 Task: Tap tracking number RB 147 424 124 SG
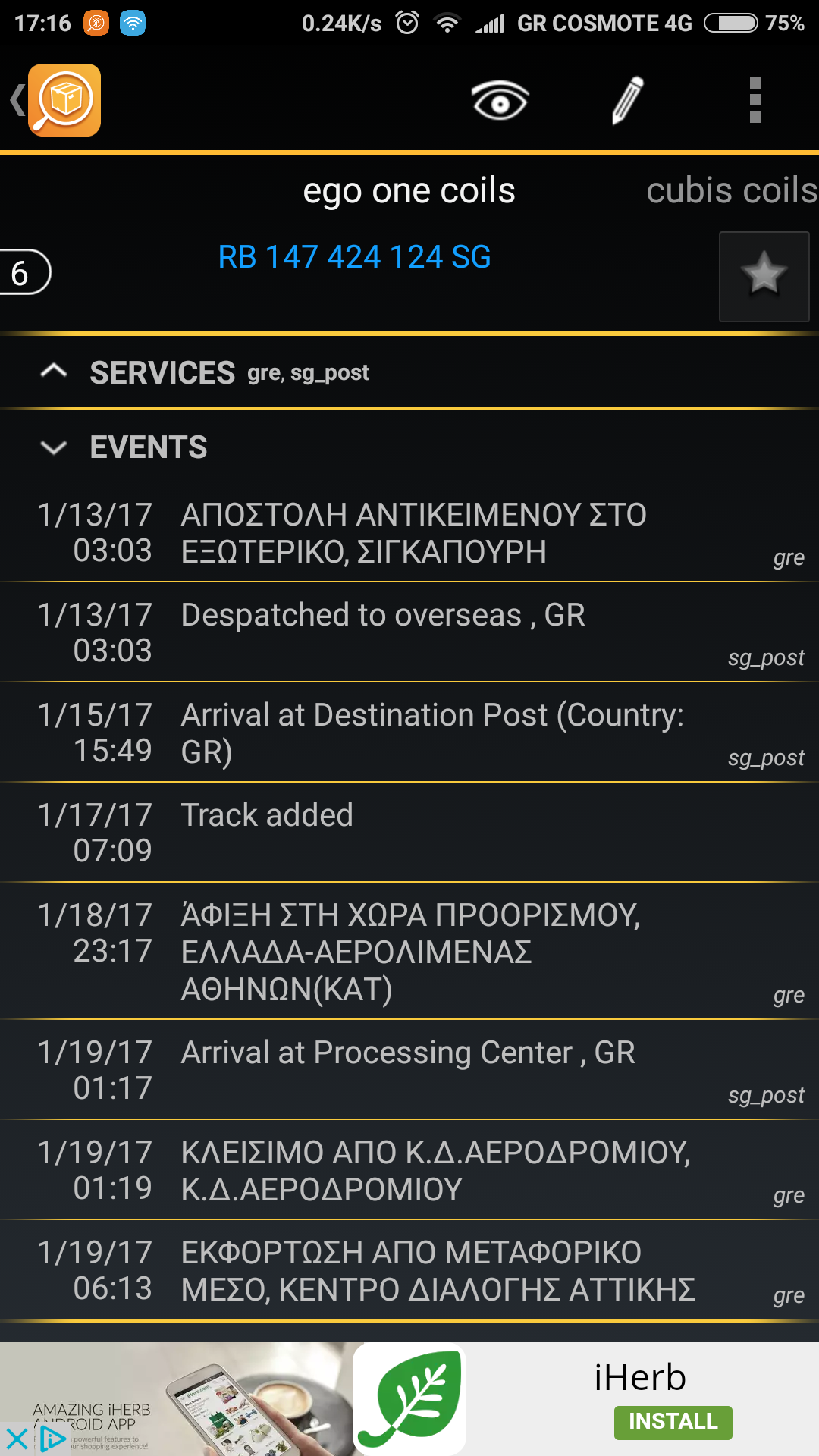coord(354,257)
